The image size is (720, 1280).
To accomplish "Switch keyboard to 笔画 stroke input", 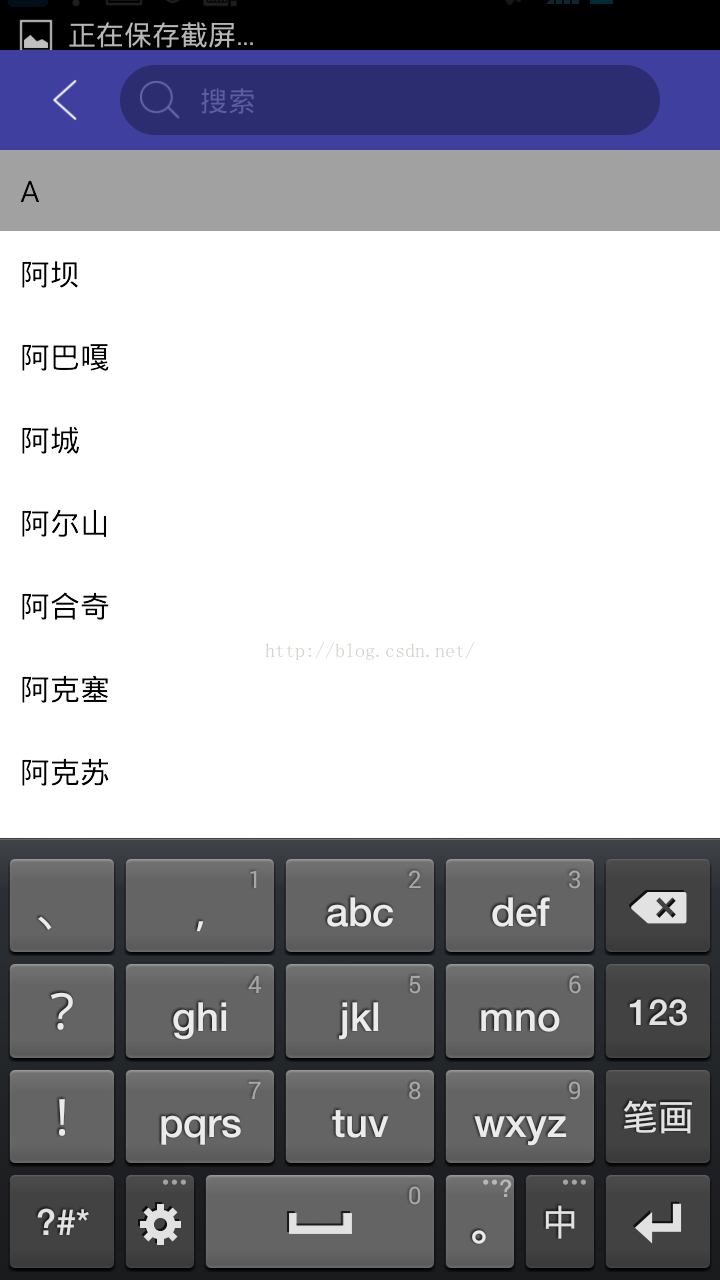I will click(658, 1117).
